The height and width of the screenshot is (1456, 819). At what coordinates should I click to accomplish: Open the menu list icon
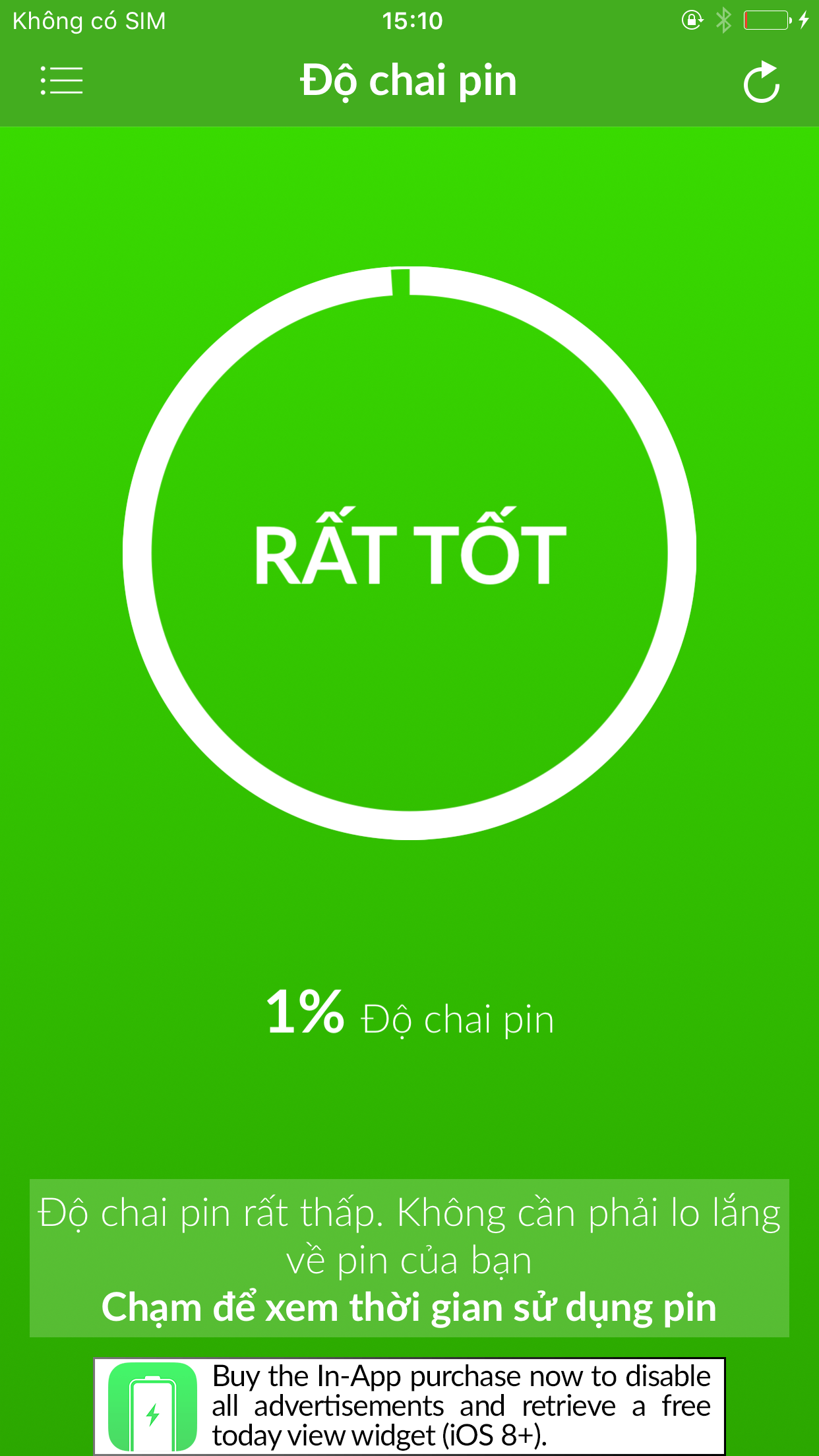pos(61,81)
